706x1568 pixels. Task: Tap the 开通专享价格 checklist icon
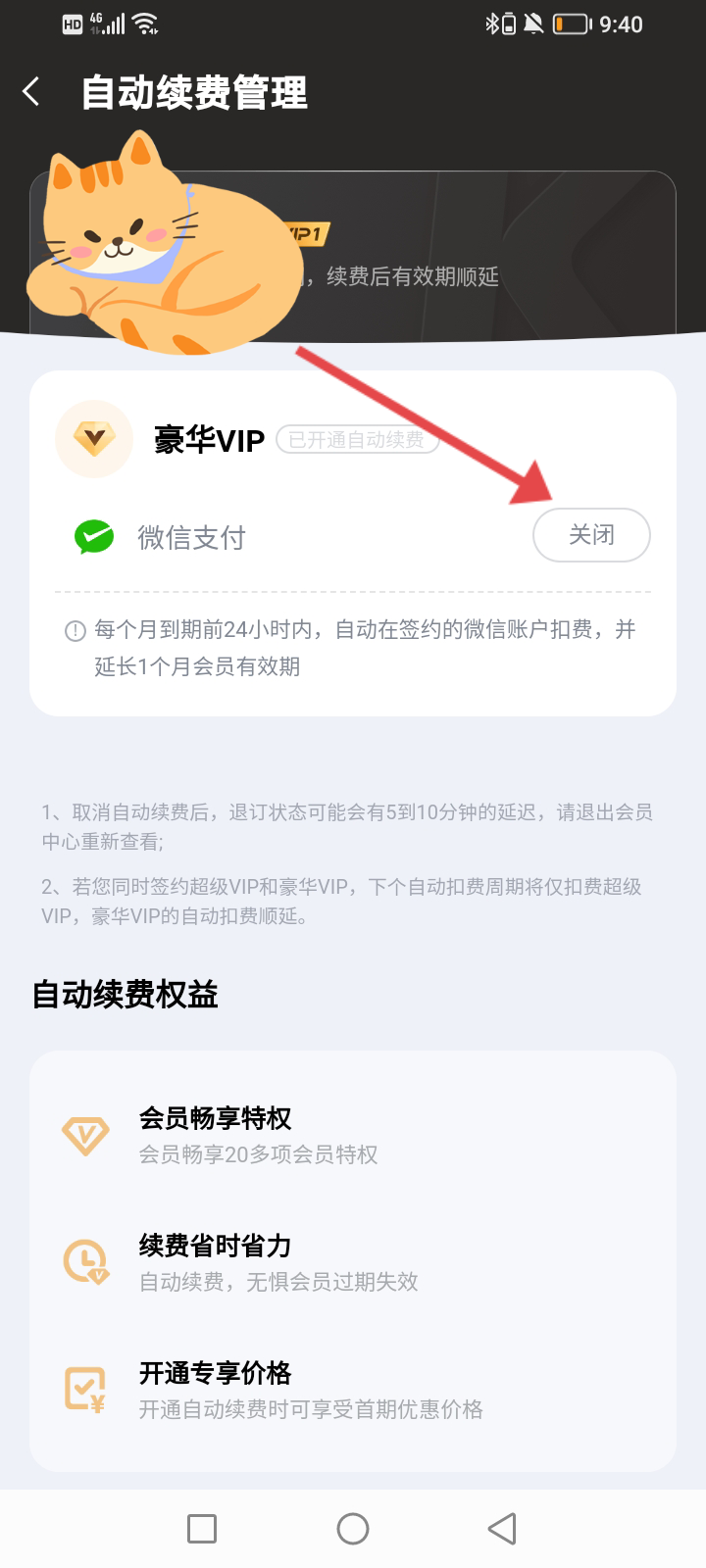click(86, 1389)
